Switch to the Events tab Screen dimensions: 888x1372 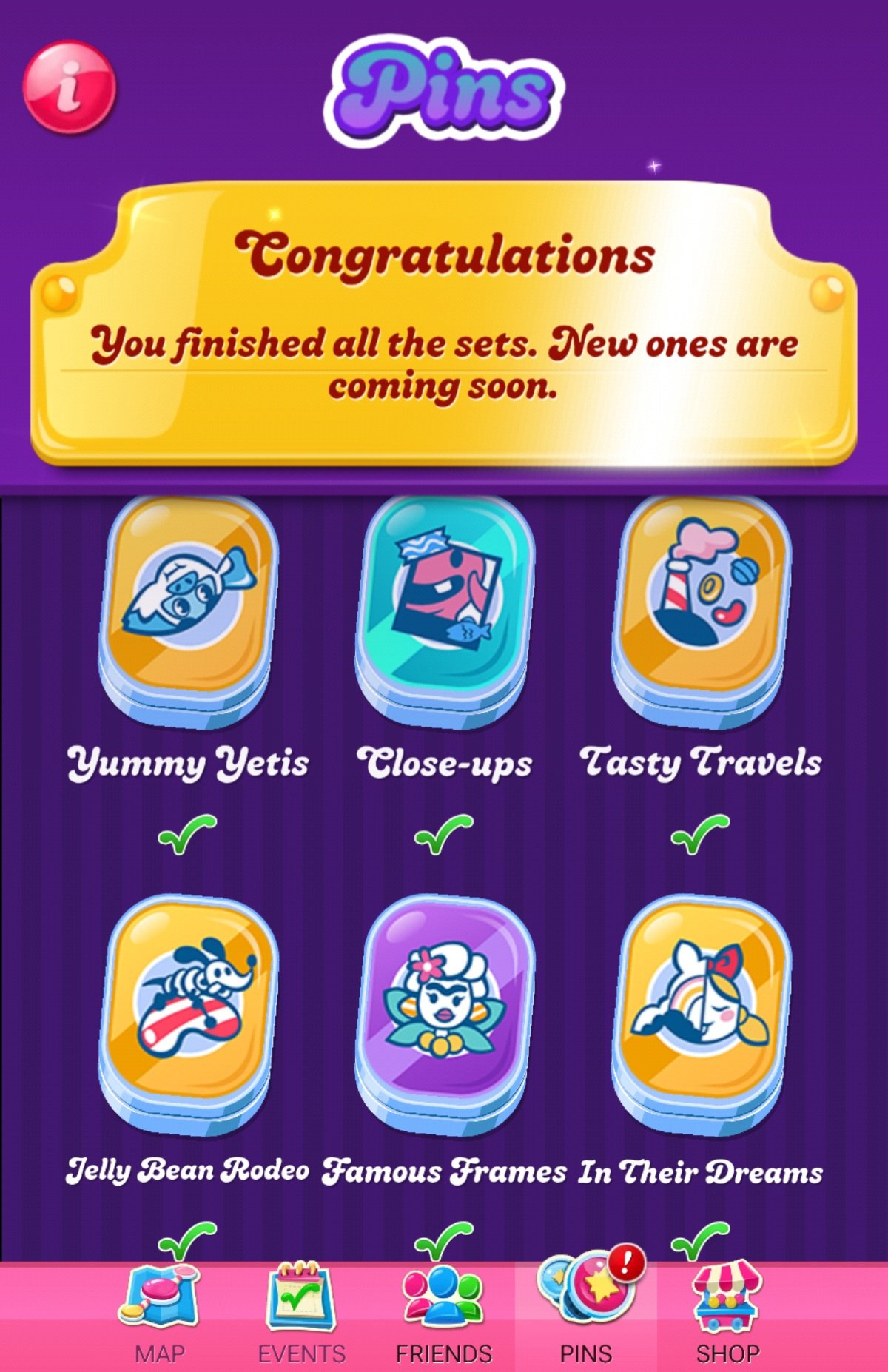(301, 1316)
